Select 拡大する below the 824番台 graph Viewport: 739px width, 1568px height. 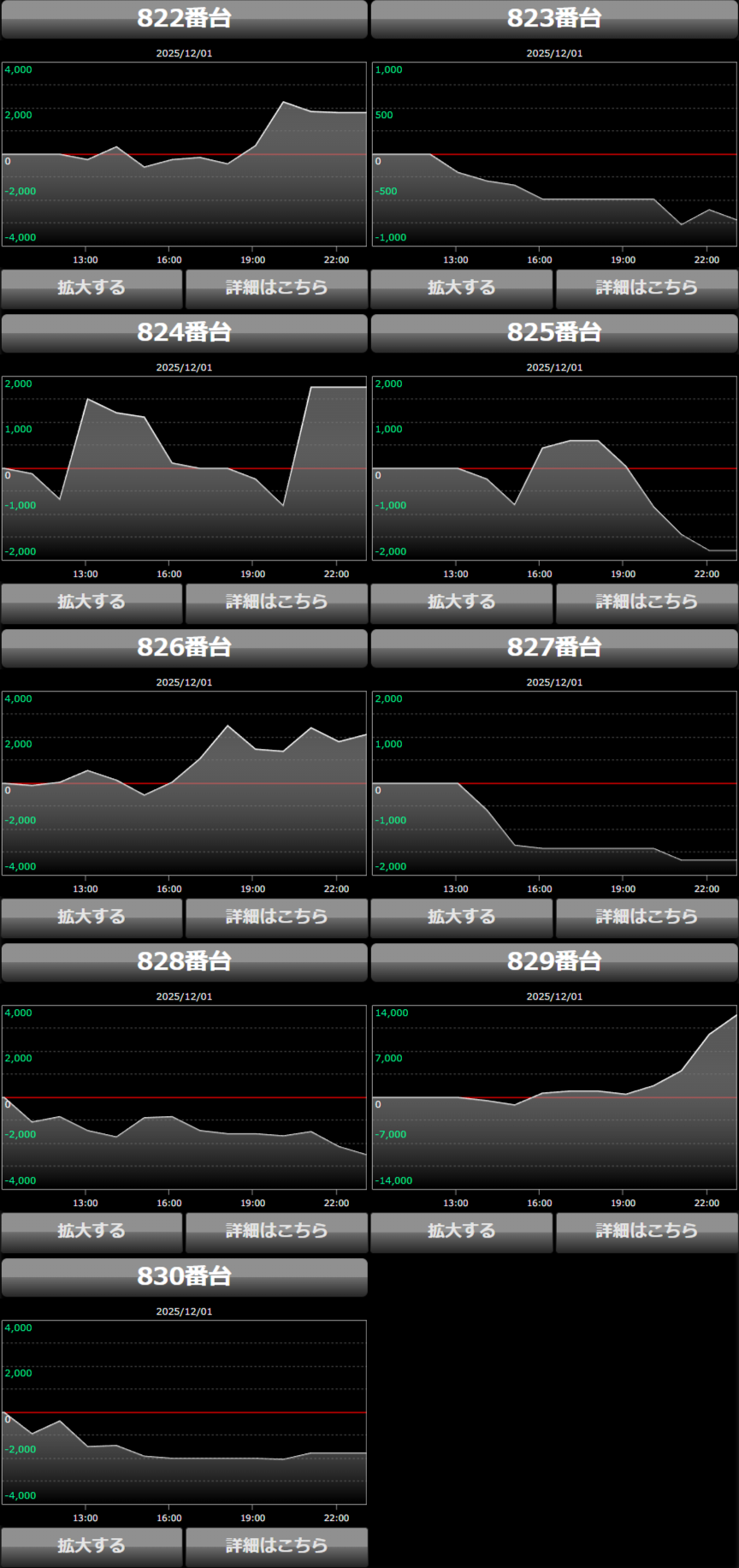92,603
